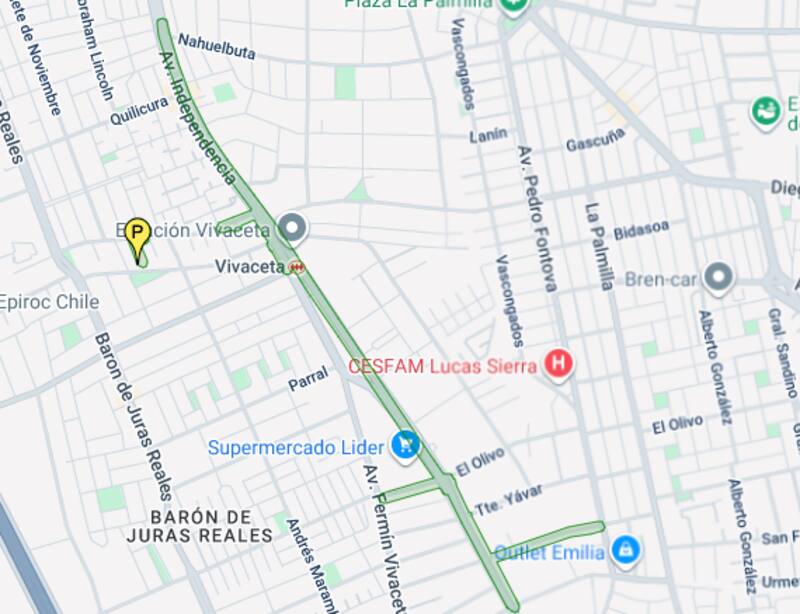Tap the CESFAM Lucas Sierra hospital marker
800x614 pixels.
tap(559, 364)
